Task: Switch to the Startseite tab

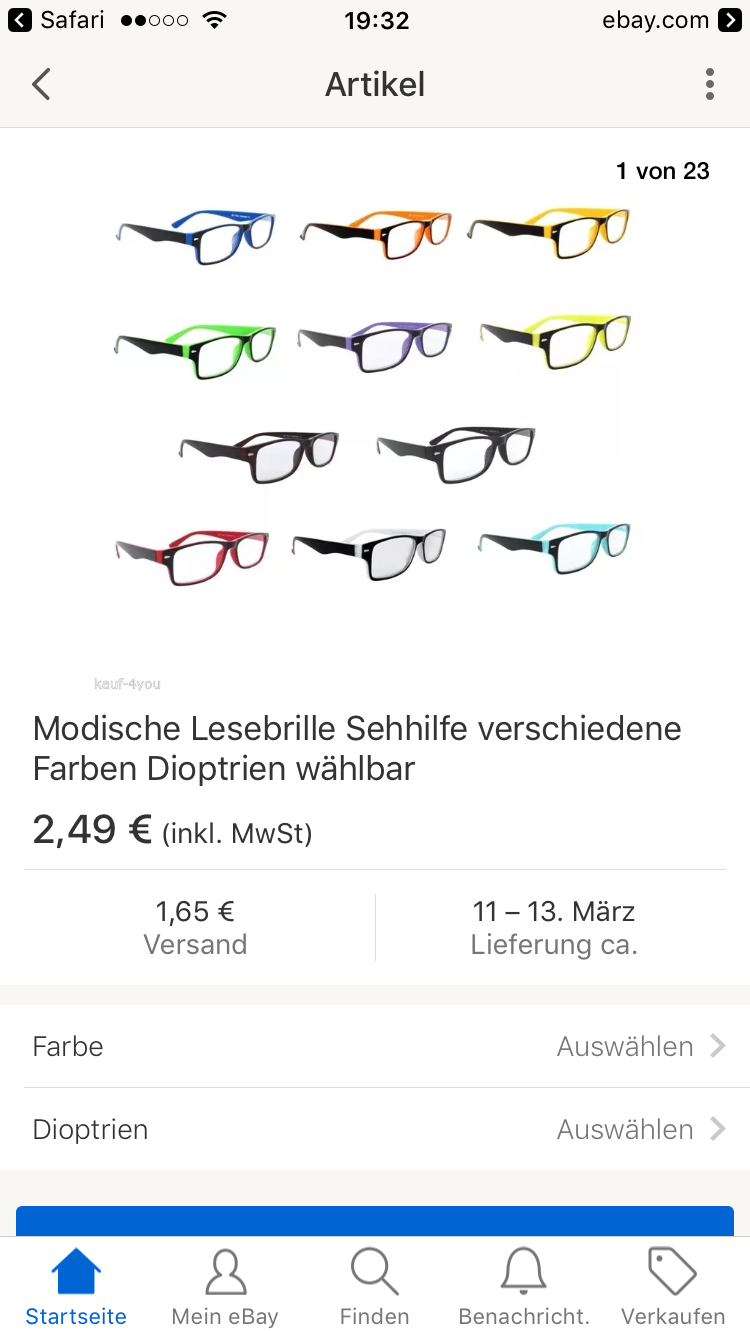Action: tap(76, 1287)
